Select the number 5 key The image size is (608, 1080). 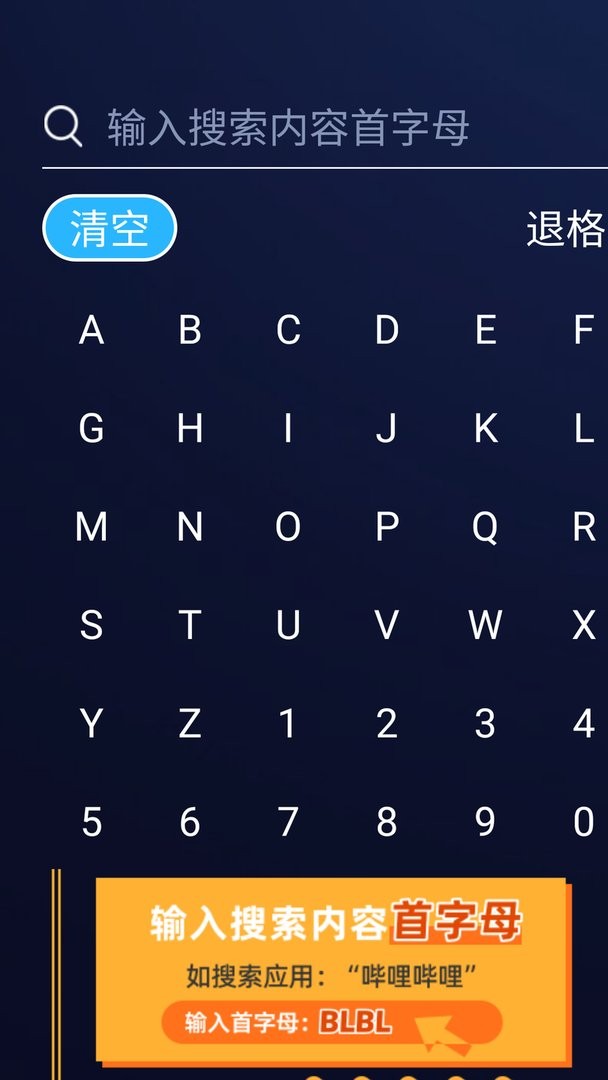[91, 823]
